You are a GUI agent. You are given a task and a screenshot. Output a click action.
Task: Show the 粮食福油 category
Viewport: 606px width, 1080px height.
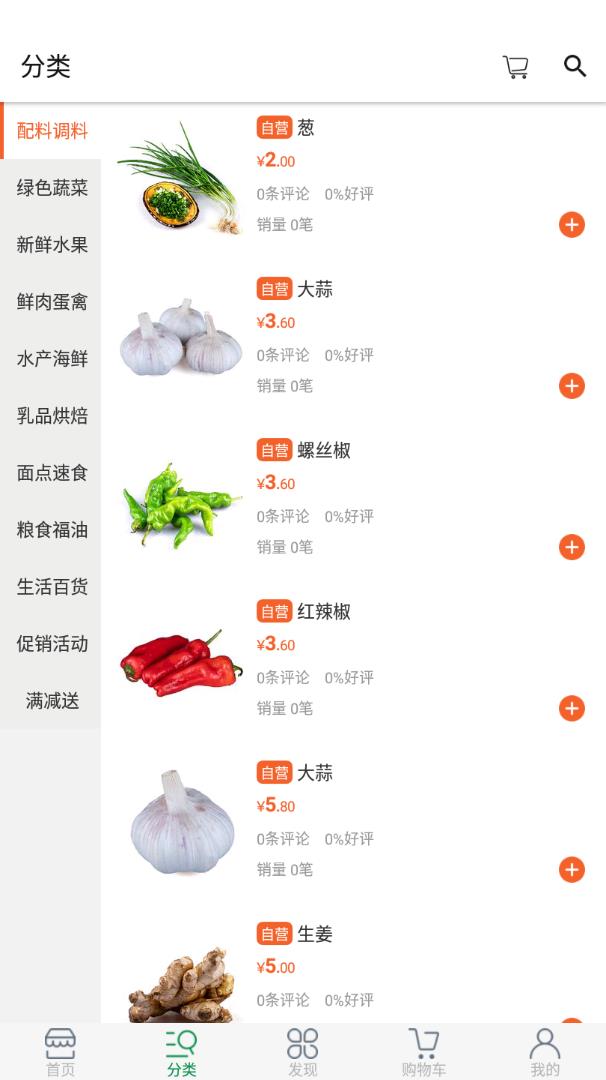click(52, 530)
